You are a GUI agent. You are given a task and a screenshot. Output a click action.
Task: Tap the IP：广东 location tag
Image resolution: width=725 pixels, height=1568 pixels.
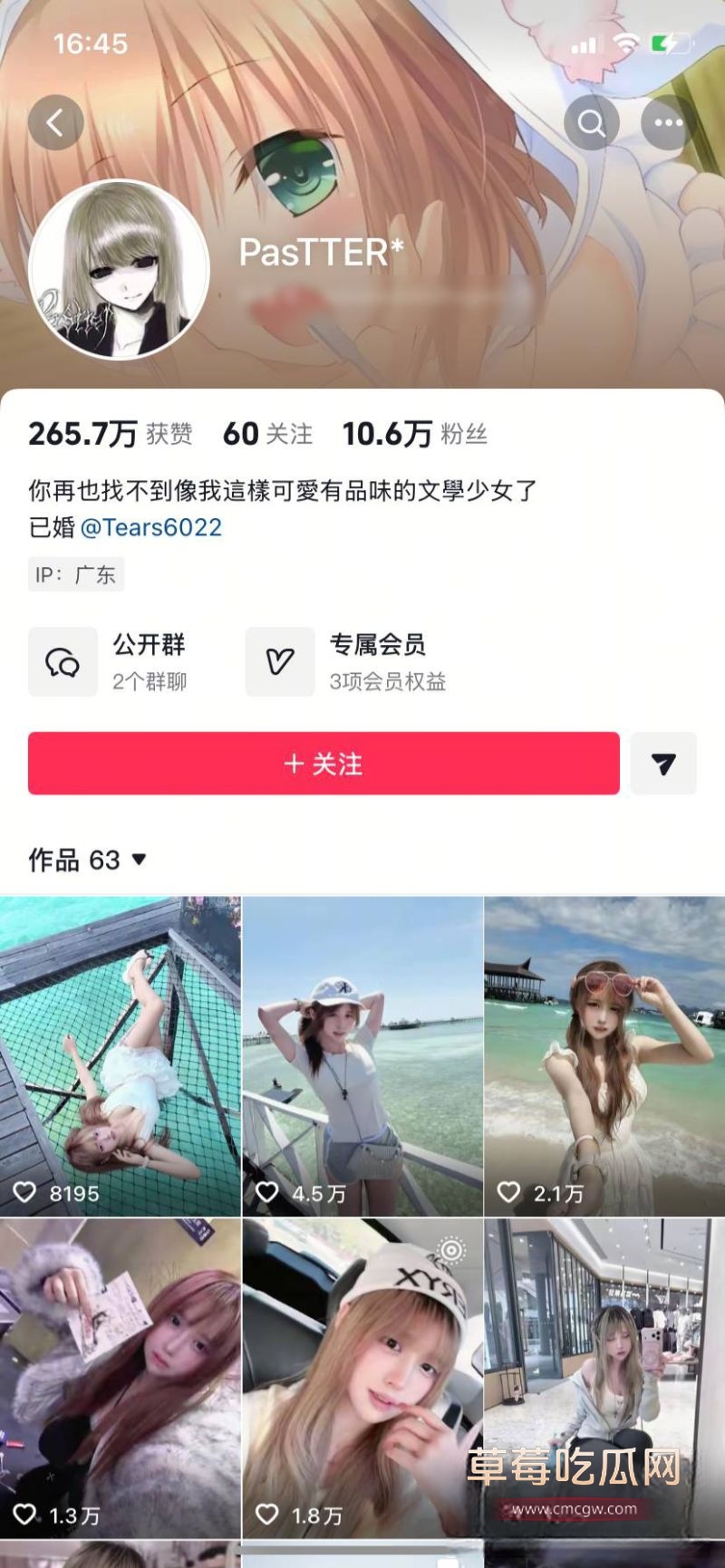click(77, 573)
